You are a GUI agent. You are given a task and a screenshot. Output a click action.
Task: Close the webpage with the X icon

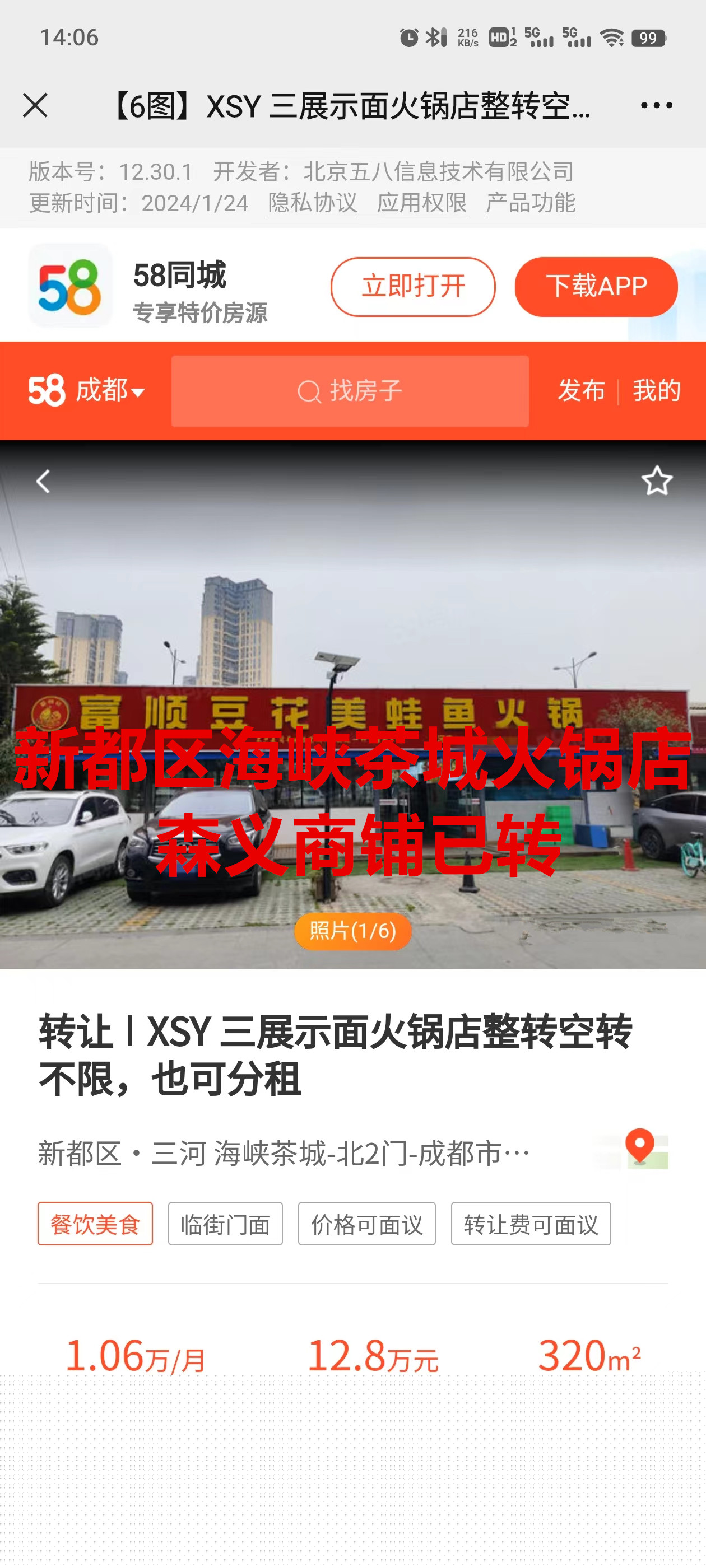coord(35,105)
